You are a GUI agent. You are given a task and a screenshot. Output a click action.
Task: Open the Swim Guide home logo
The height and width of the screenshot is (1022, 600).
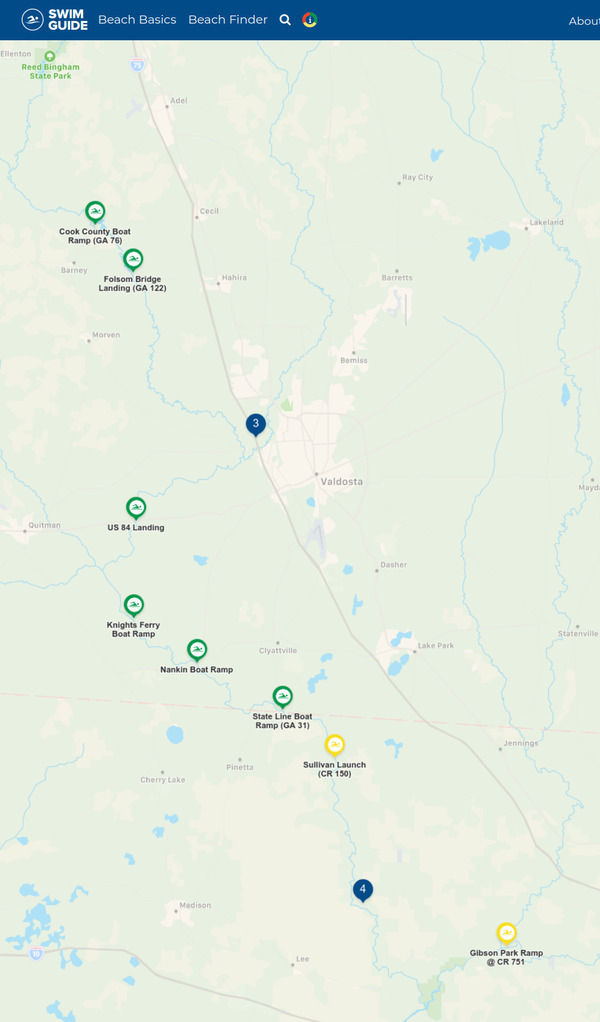tap(54, 20)
